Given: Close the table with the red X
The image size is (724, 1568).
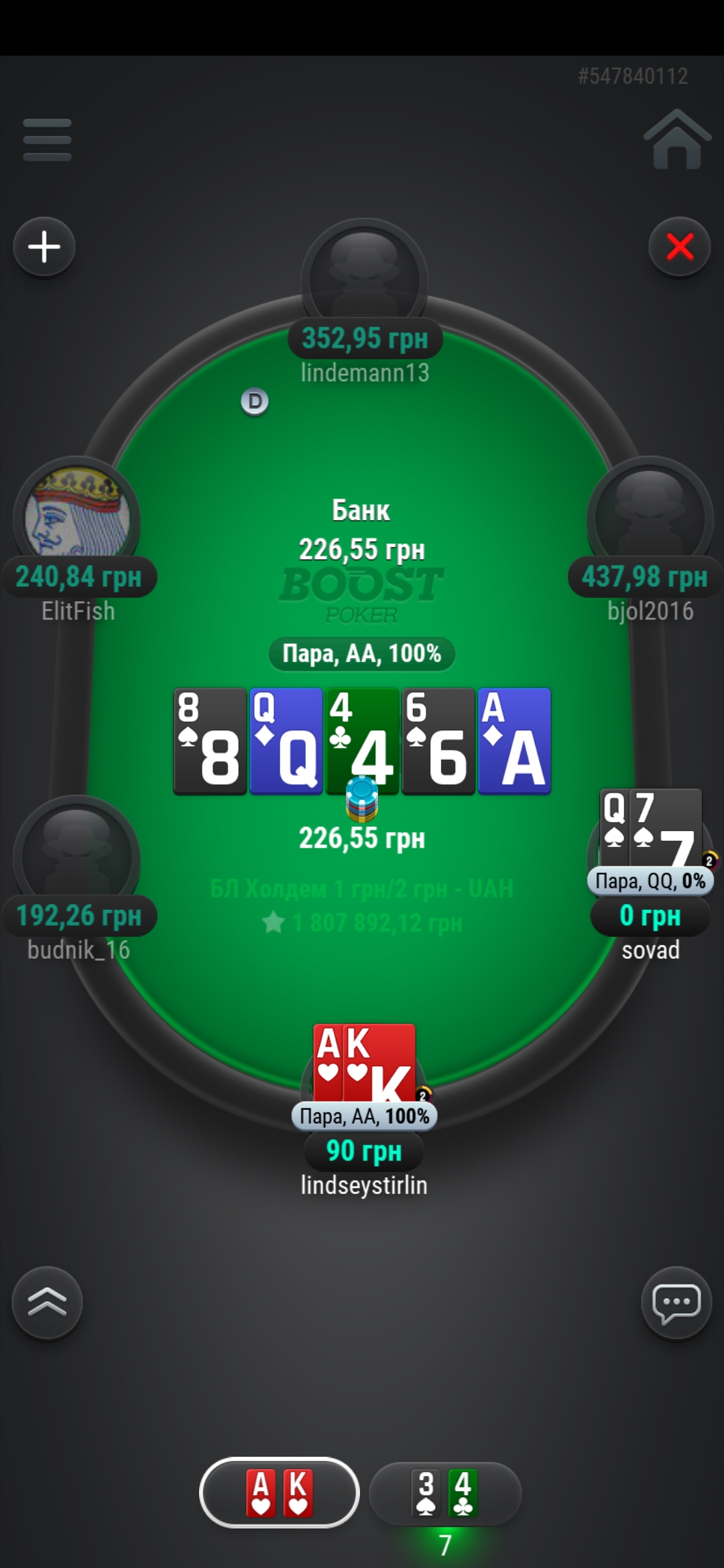Looking at the screenshot, I should 680,247.
